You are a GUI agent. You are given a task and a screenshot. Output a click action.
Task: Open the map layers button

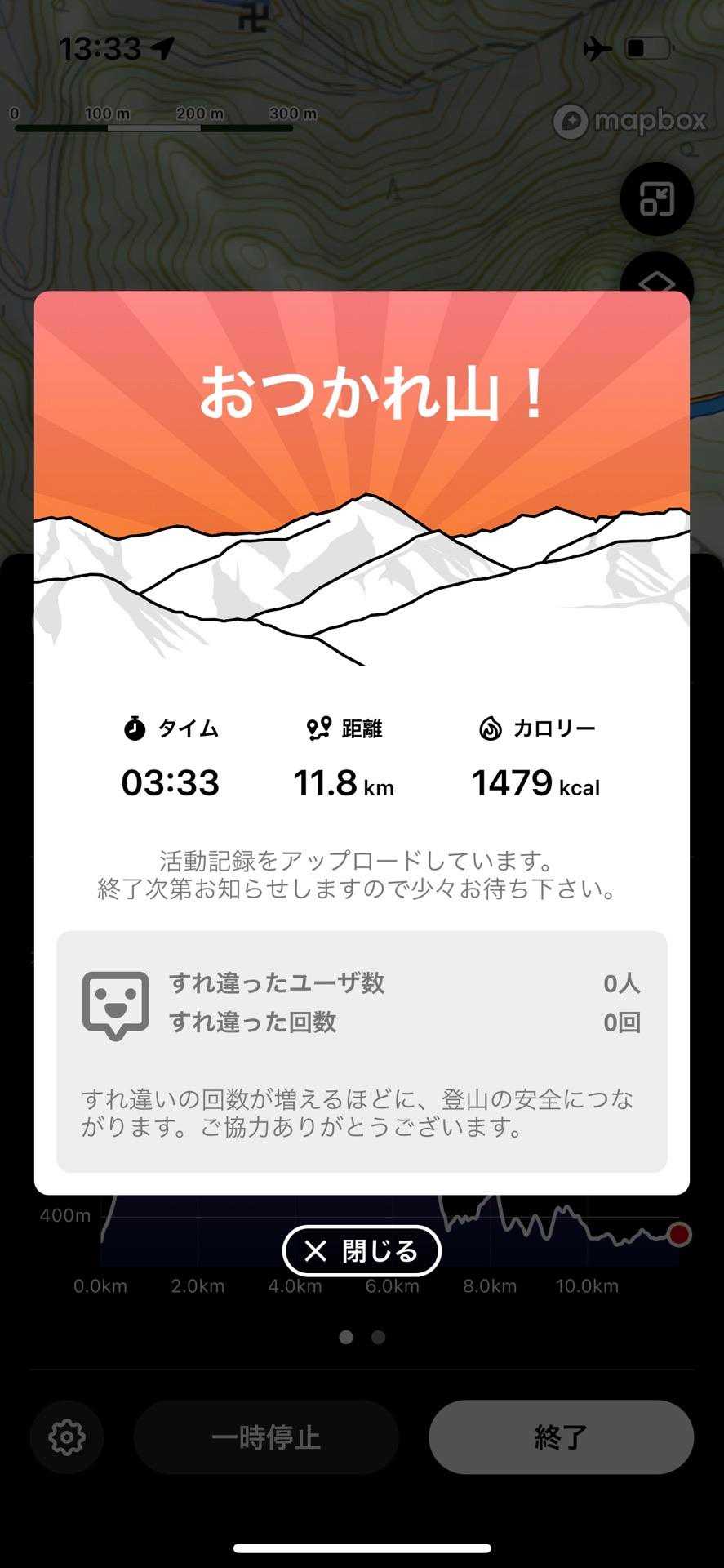(656, 278)
